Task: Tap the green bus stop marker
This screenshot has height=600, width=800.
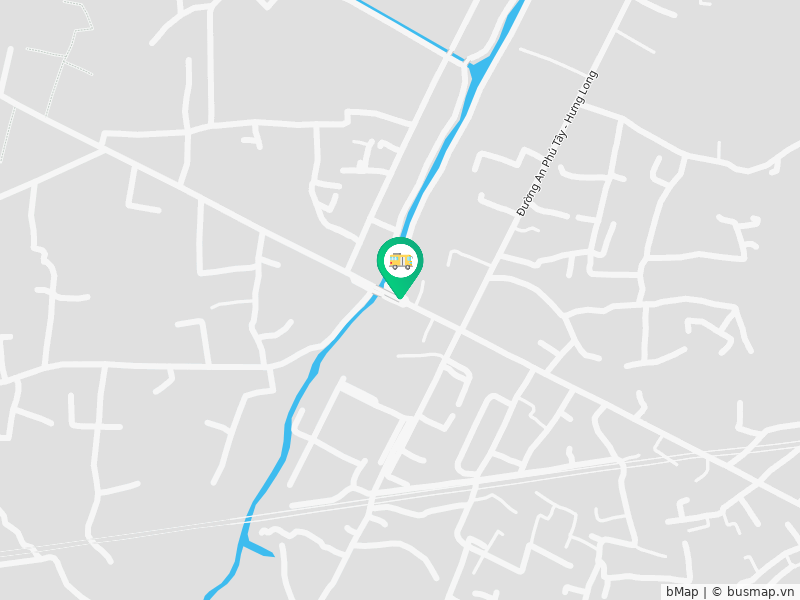Action: [x=400, y=264]
